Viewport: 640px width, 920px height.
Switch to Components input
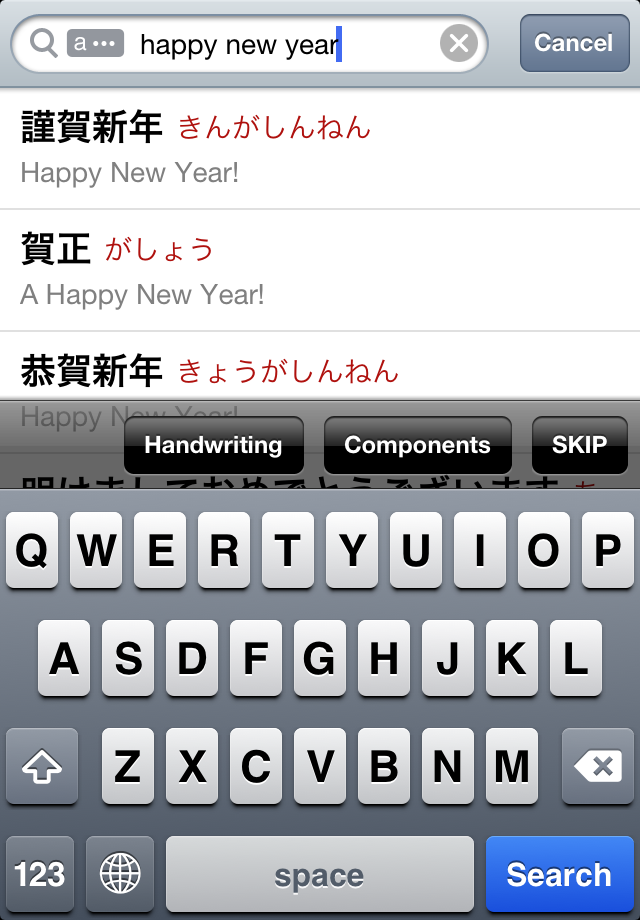[x=417, y=445]
